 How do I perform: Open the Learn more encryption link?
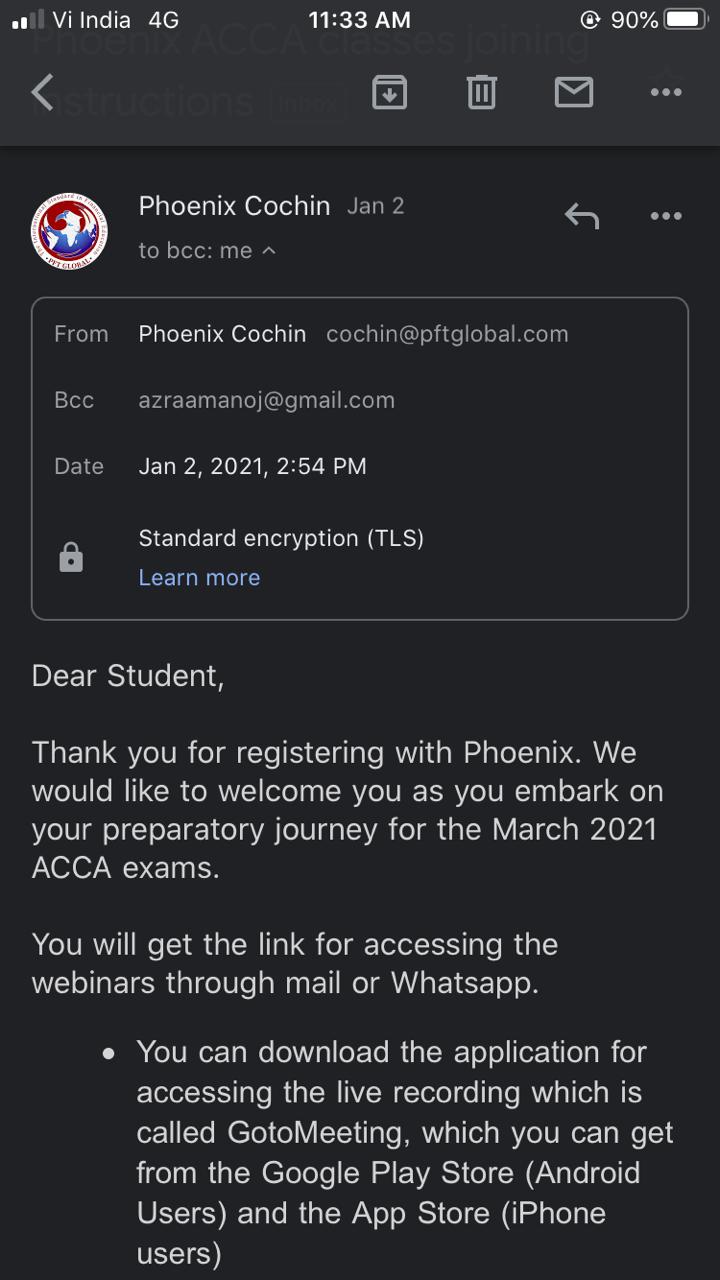pos(199,577)
